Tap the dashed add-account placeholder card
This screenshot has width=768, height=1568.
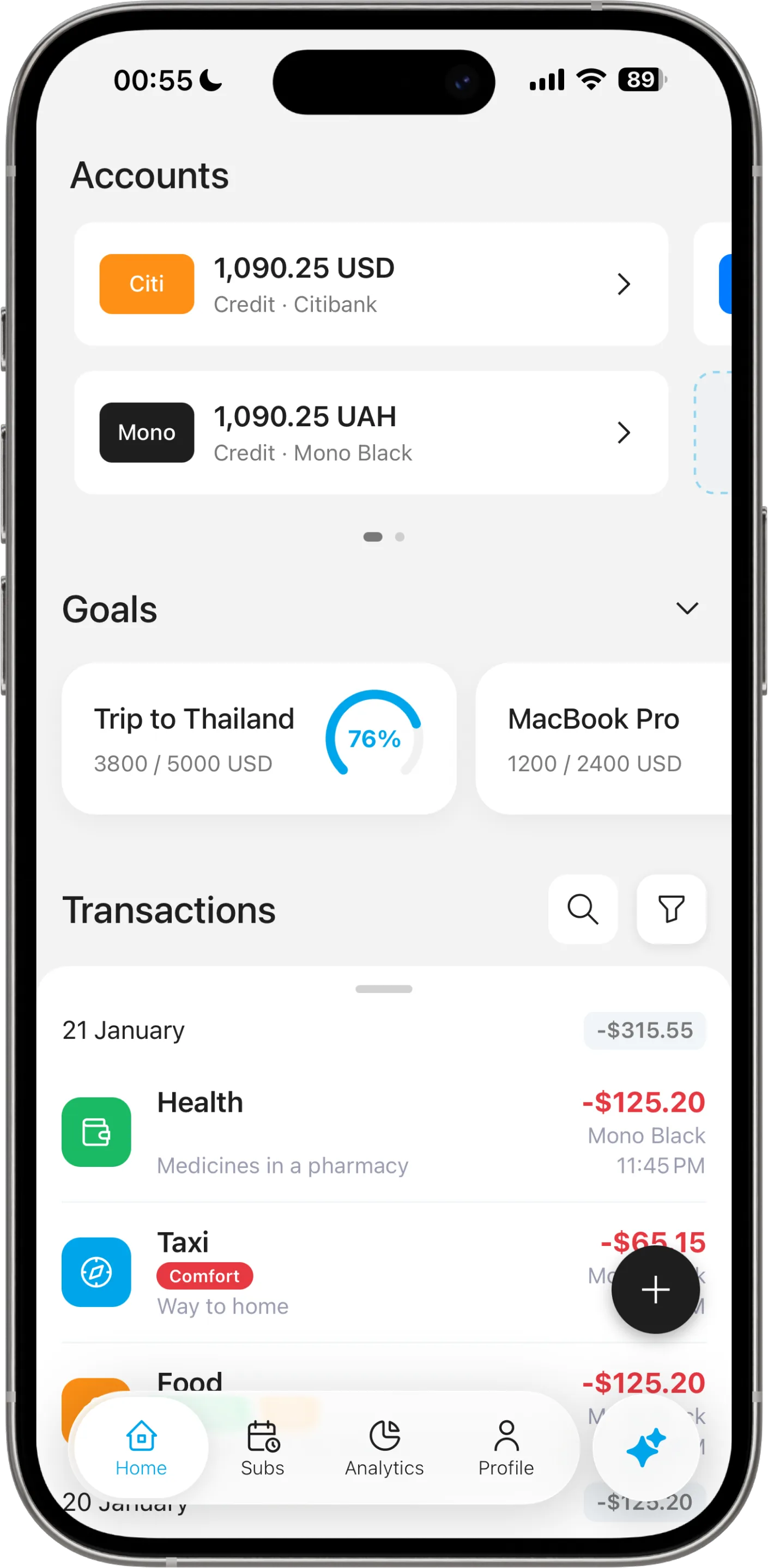click(x=715, y=433)
